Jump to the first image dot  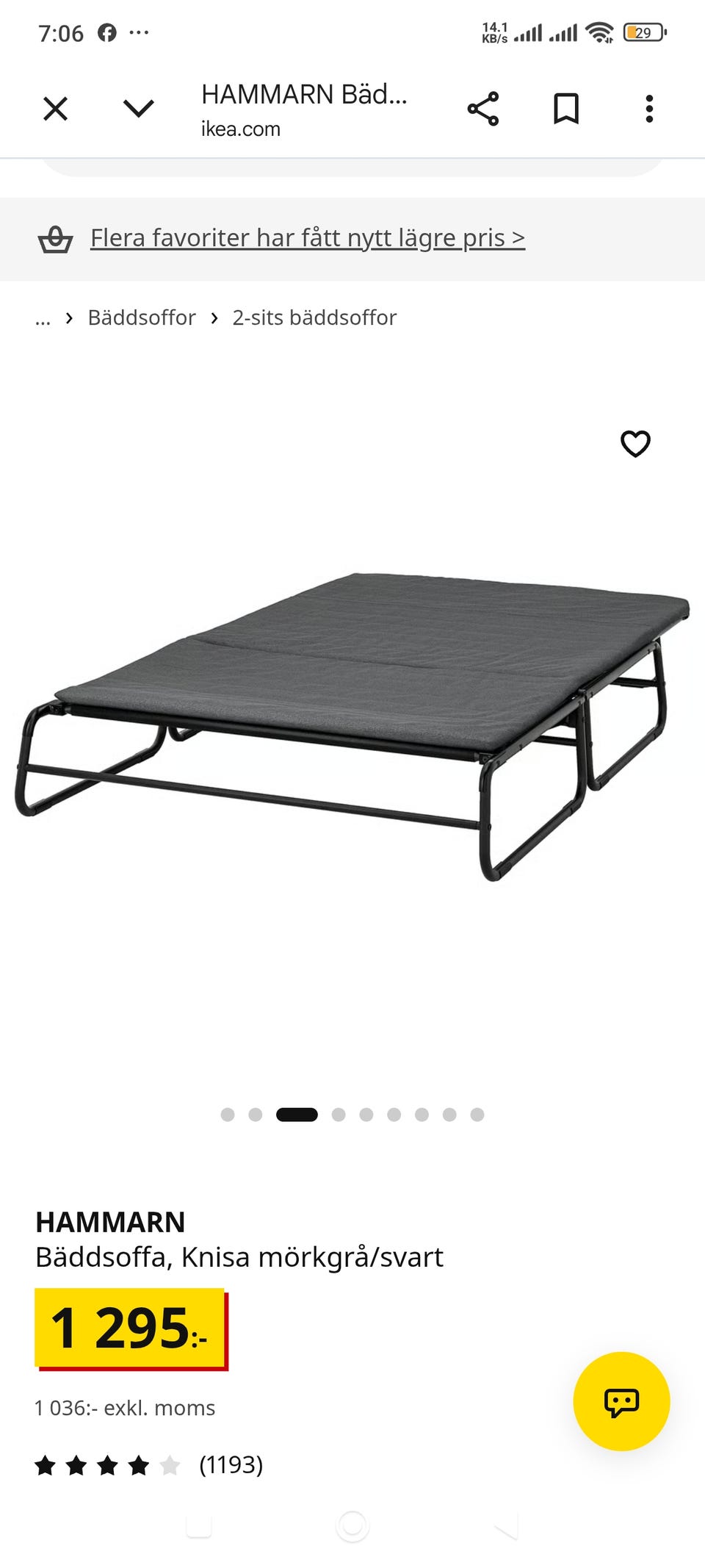point(228,1115)
